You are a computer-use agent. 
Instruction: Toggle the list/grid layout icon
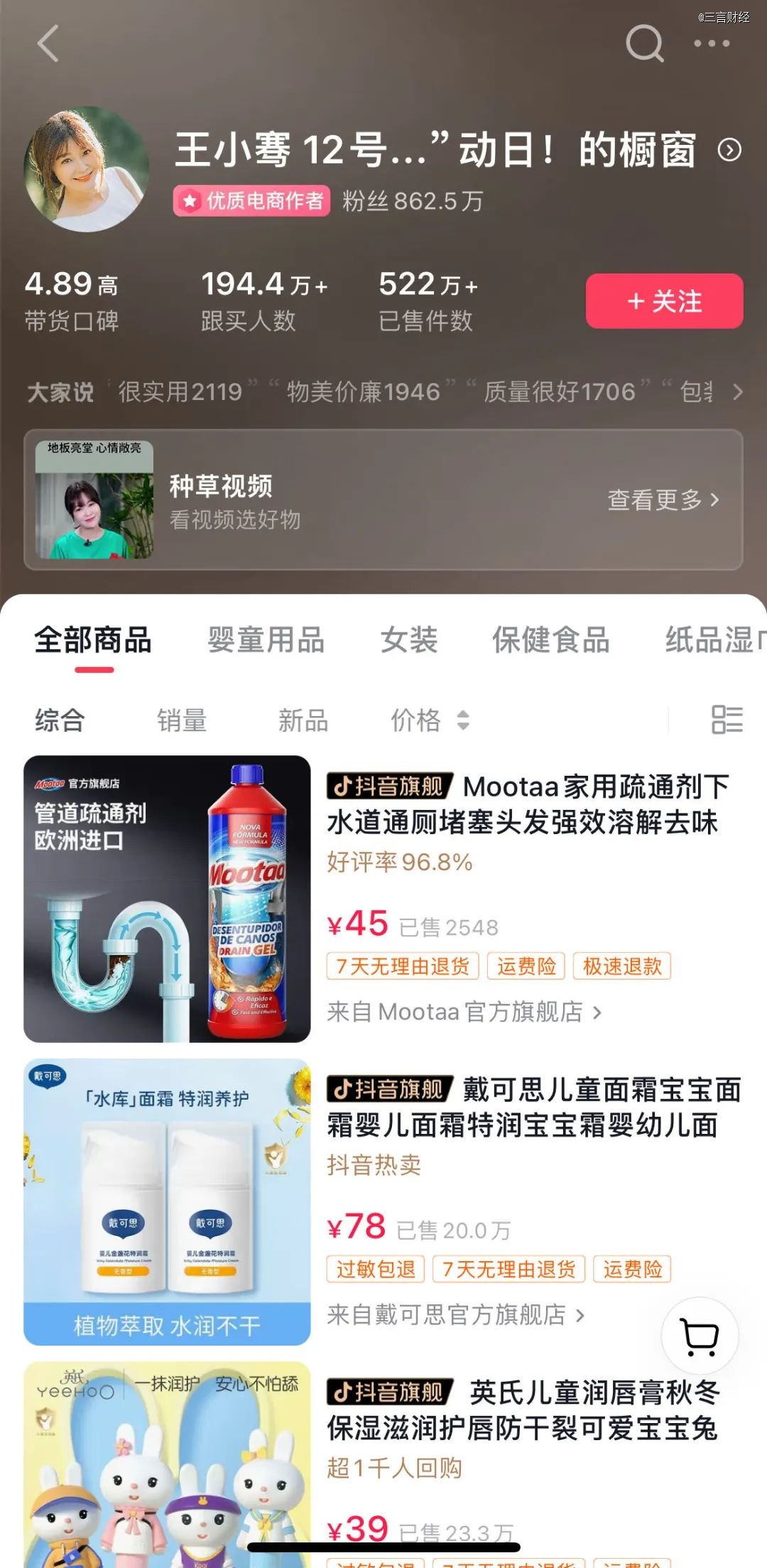[x=727, y=720]
